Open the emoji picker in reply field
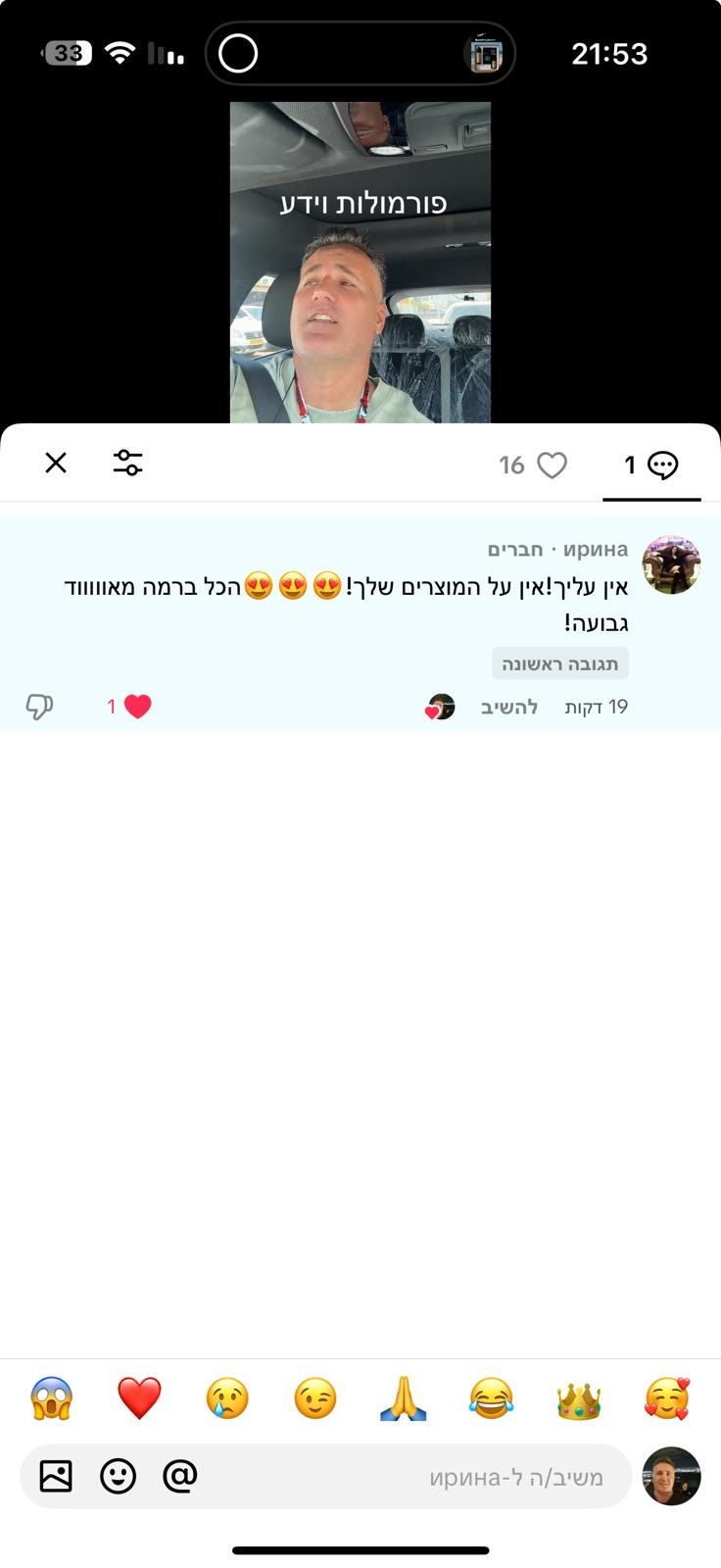This screenshot has height=1568, width=721. 118,1475
